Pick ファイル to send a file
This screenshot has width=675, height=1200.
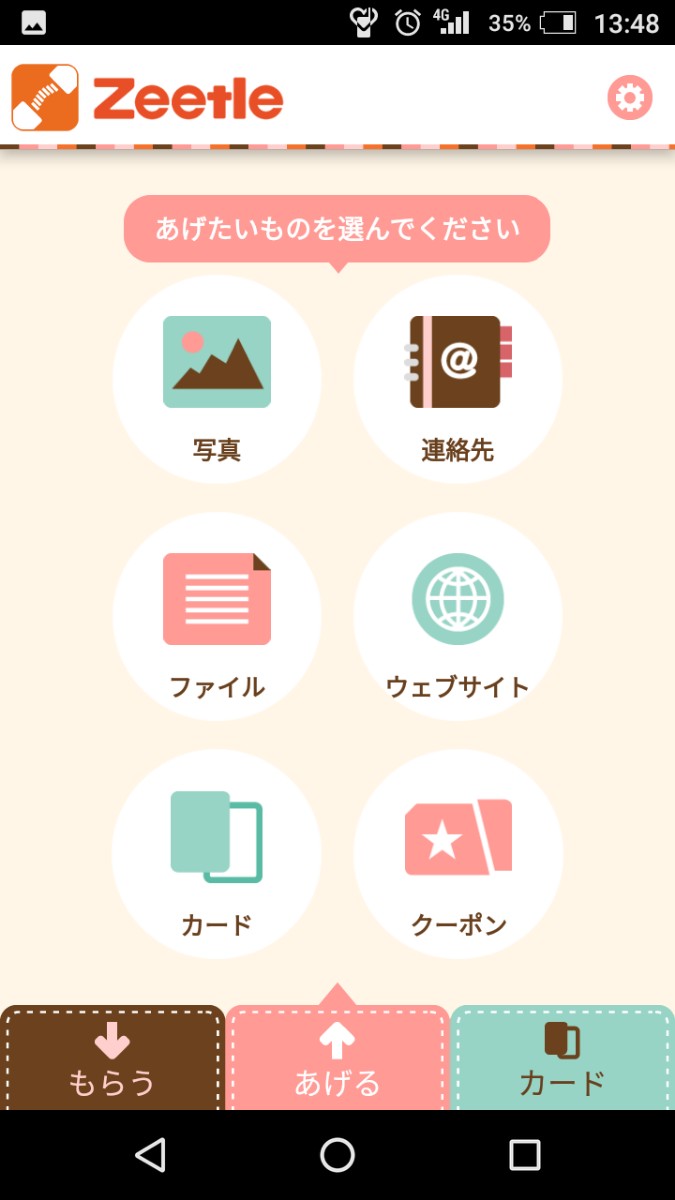point(217,617)
